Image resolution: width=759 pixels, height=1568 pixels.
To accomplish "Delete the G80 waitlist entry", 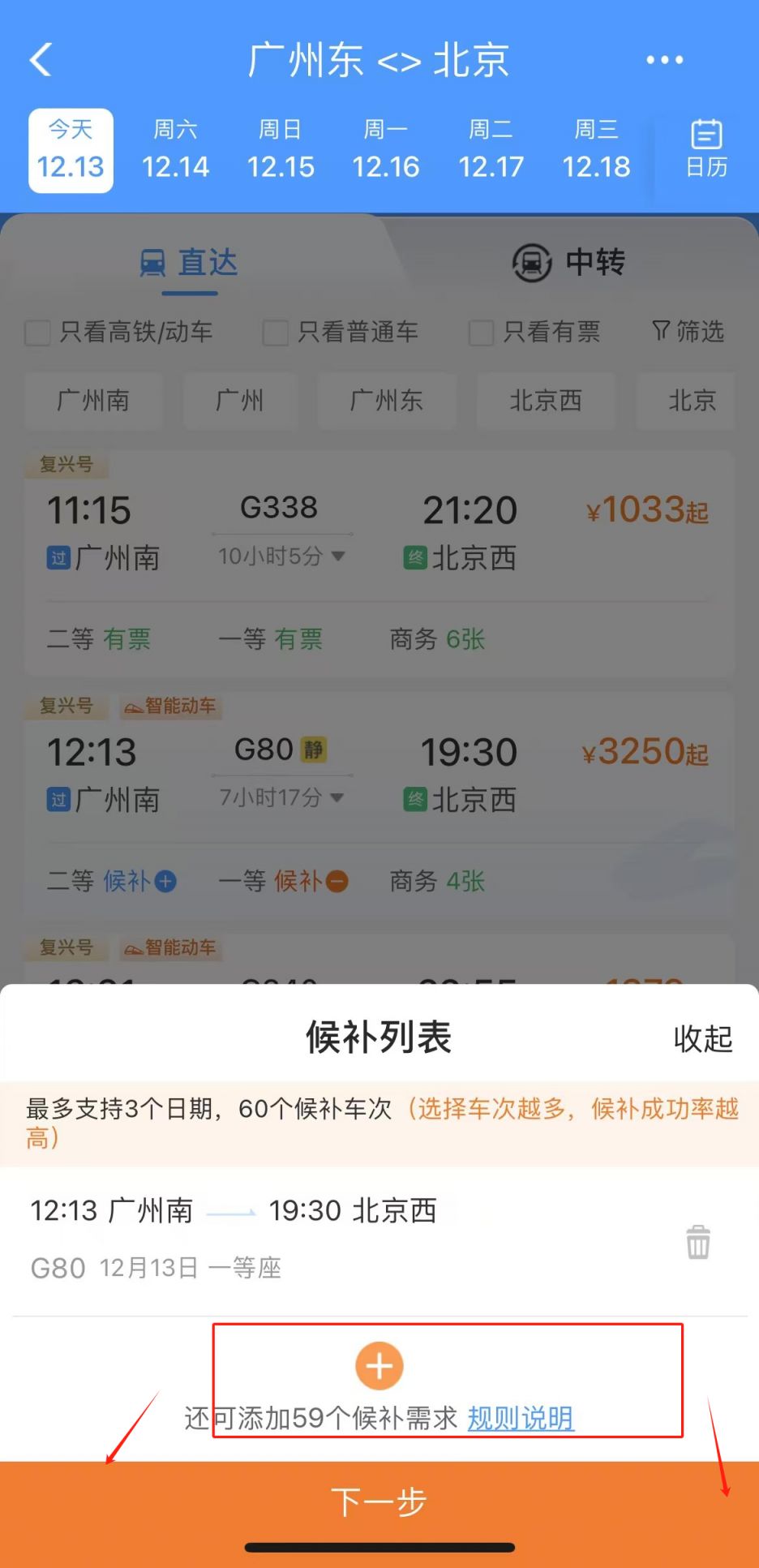I will point(698,1242).
